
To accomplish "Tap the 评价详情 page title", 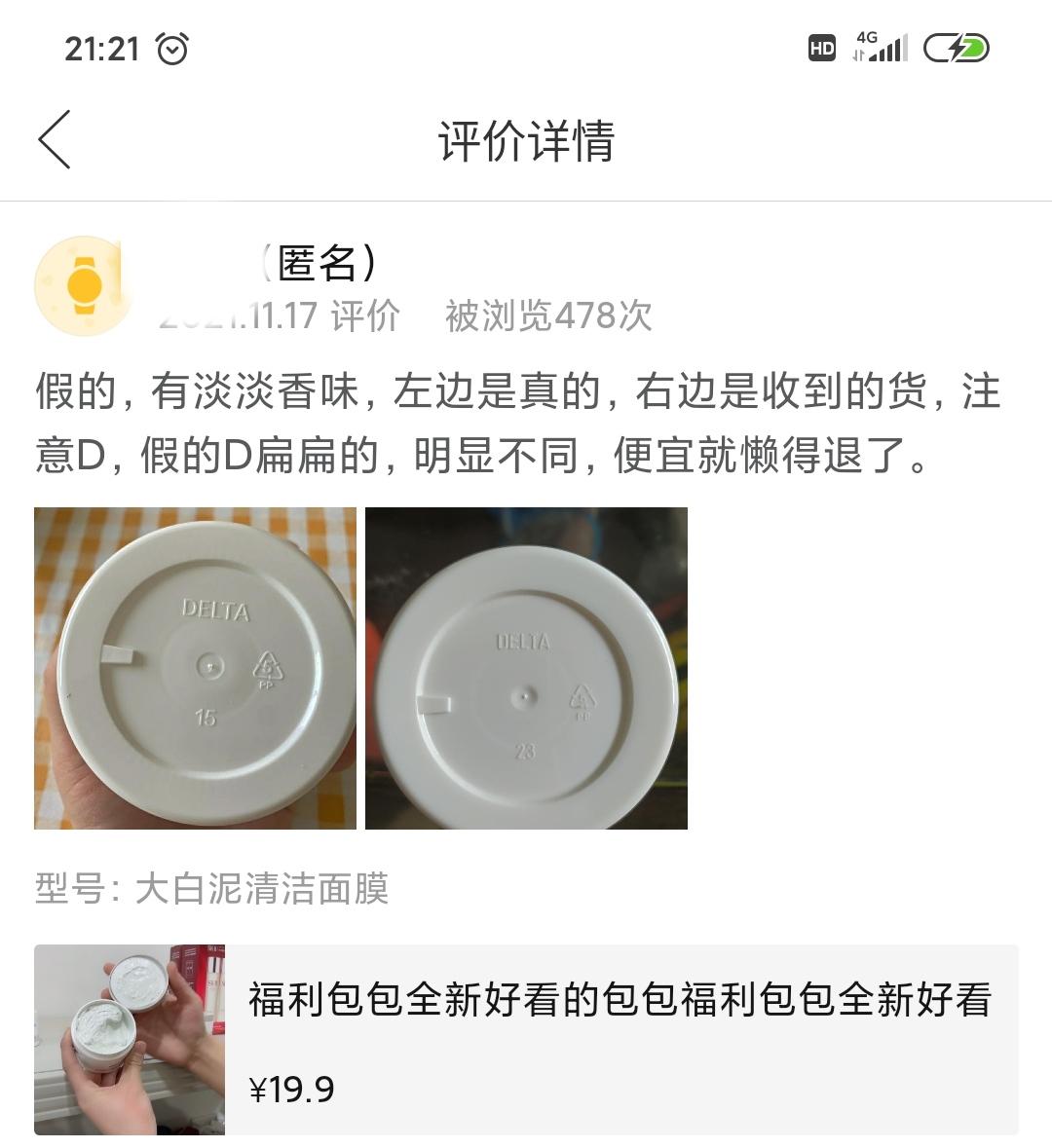I will [x=526, y=137].
